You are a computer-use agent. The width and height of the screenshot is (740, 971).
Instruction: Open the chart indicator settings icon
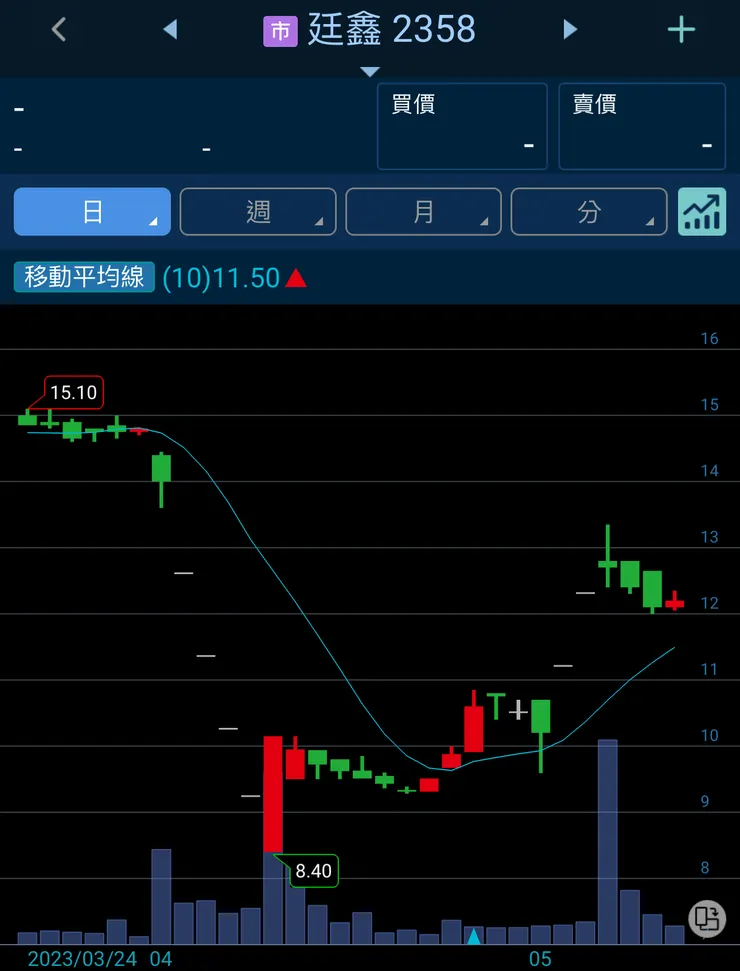coord(702,212)
